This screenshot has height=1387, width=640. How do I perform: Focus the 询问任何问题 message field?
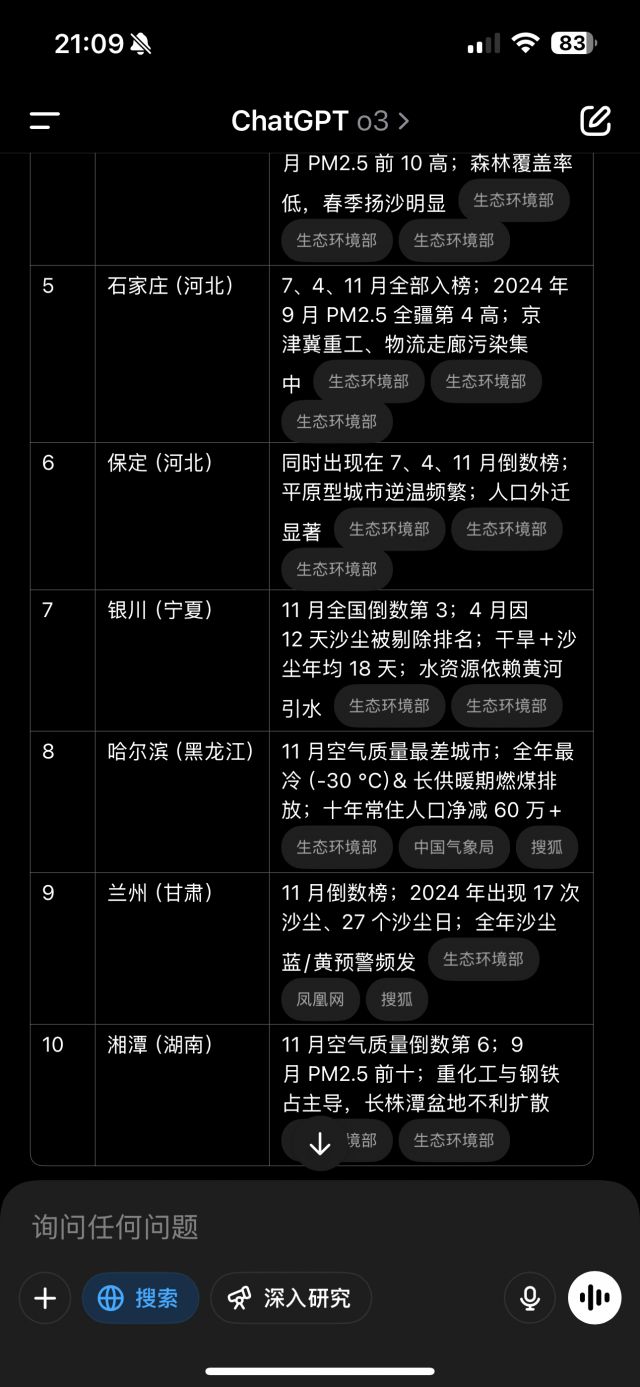pyautogui.click(x=300, y=1226)
